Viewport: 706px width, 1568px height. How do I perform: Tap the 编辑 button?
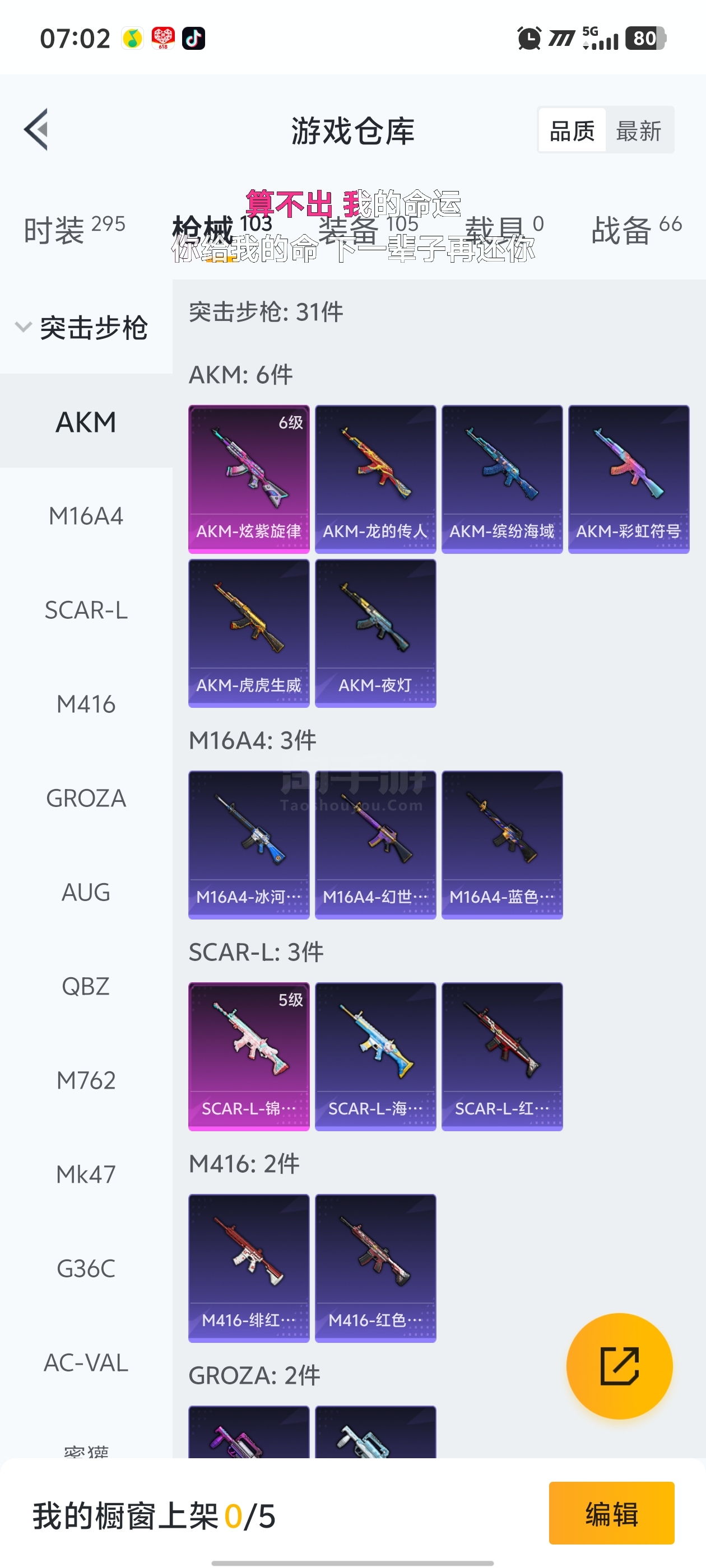point(611,1513)
